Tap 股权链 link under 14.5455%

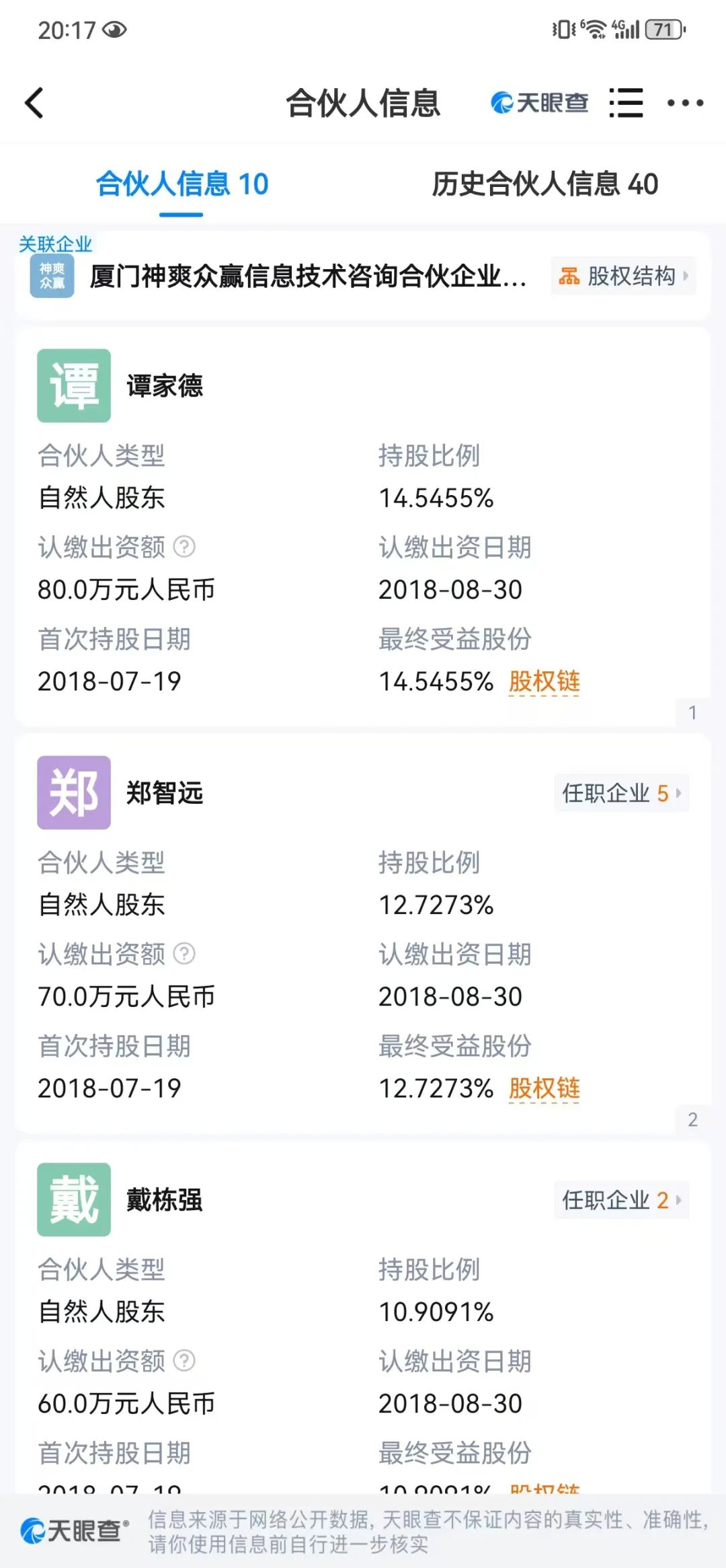coord(544,681)
